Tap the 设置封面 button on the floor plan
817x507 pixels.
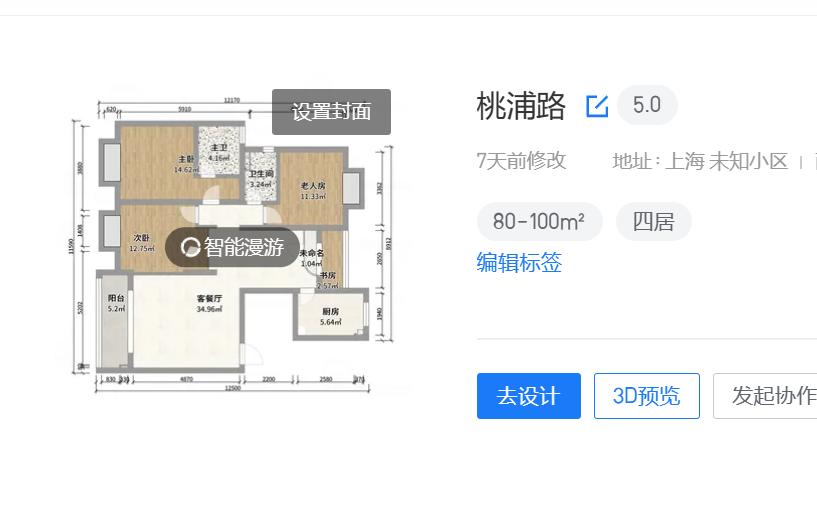pos(331,112)
